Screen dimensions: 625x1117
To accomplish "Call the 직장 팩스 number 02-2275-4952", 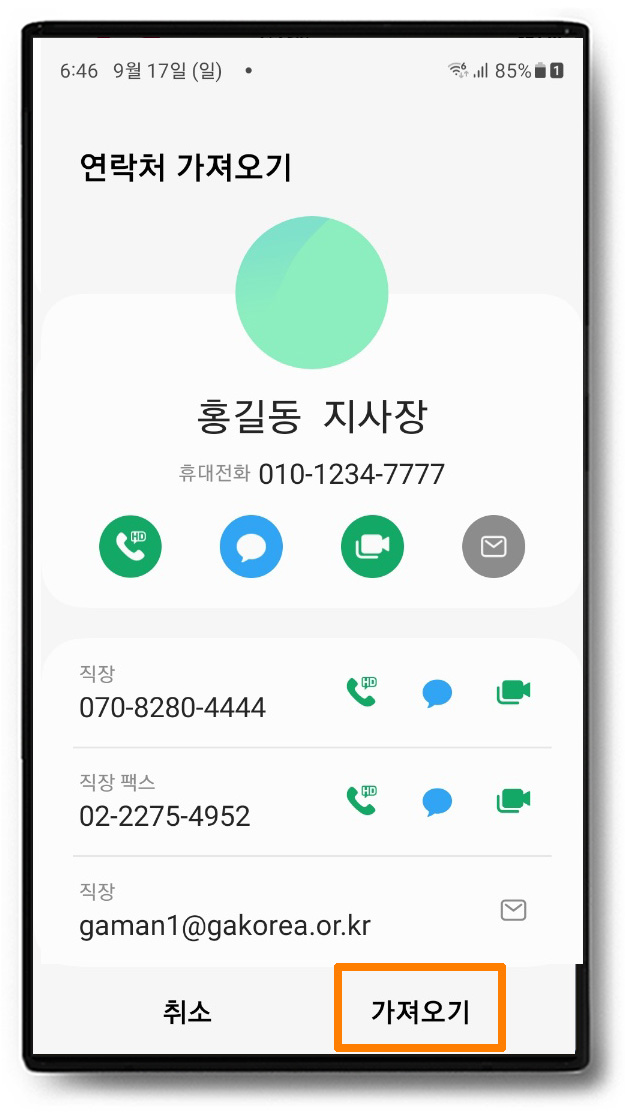I will tap(361, 800).
